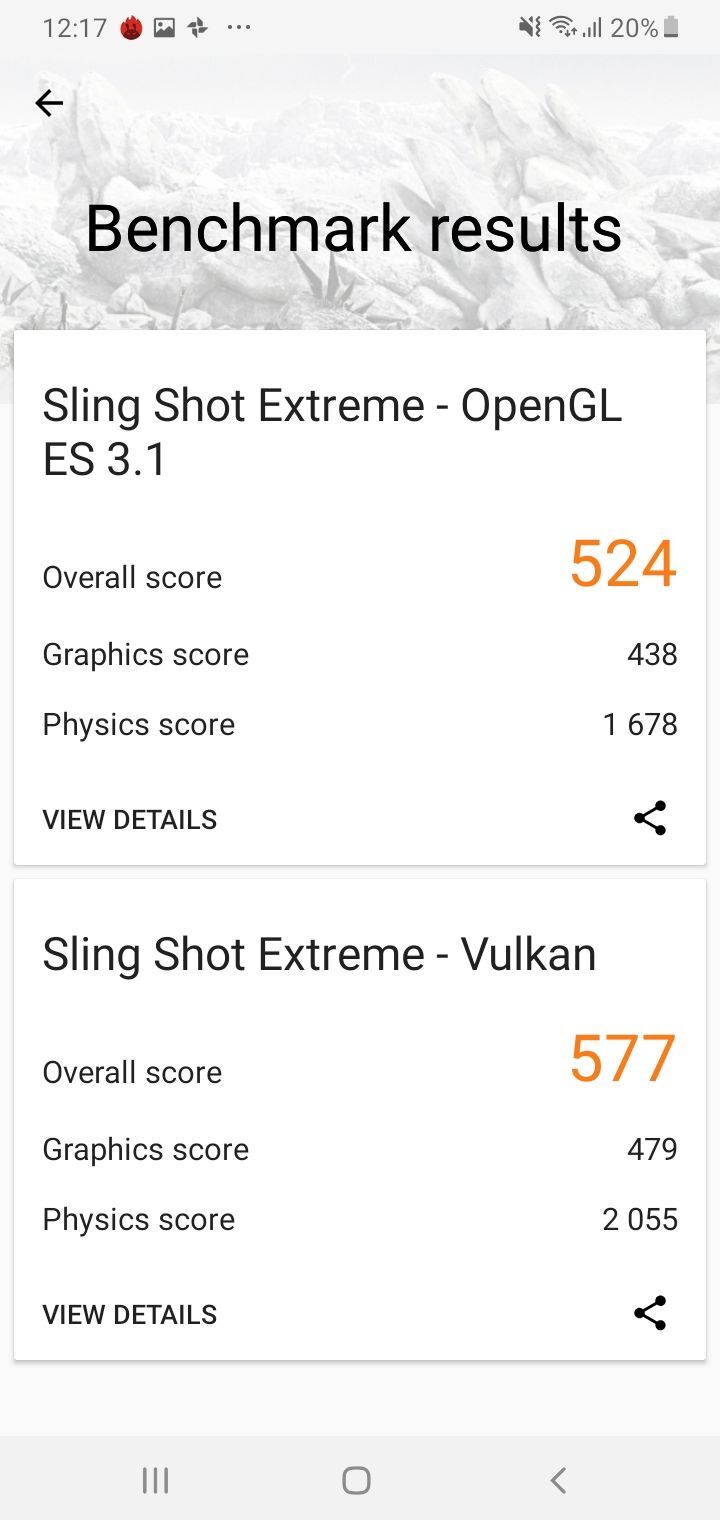Go to the home screen
This screenshot has width=720, height=1520.
click(356, 1480)
